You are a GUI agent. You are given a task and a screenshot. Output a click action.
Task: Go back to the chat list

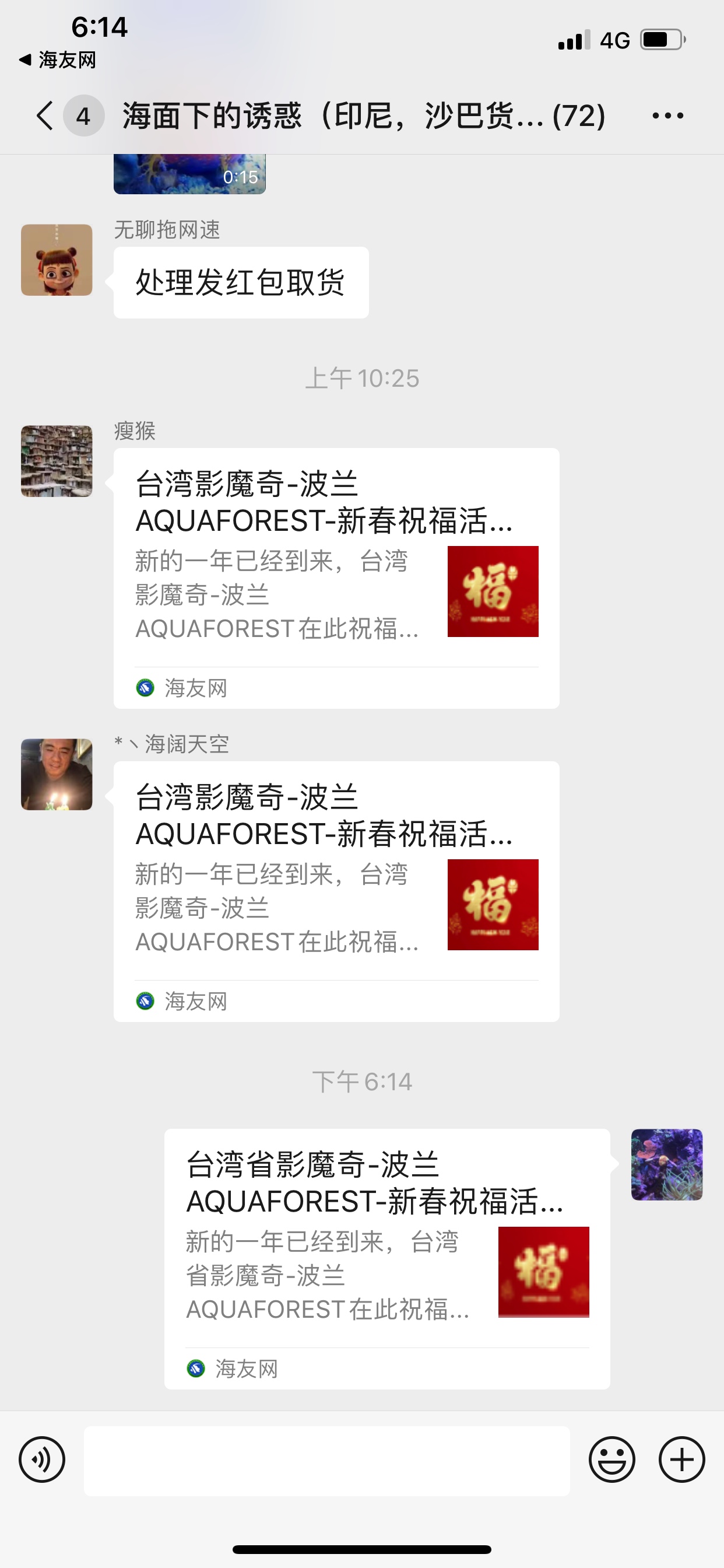[x=45, y=116]
